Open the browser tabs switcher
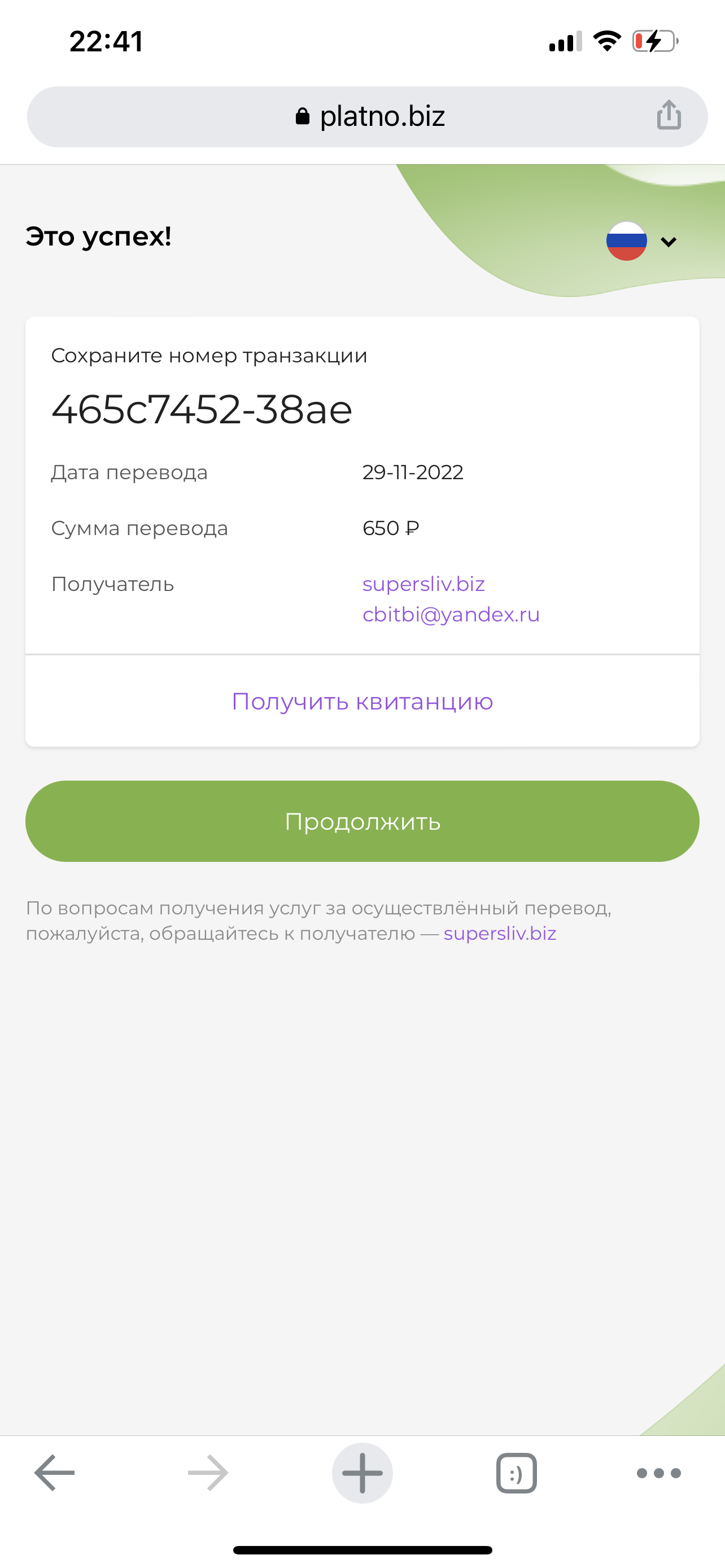The image size is (725, 1568). click(516, 1473)
